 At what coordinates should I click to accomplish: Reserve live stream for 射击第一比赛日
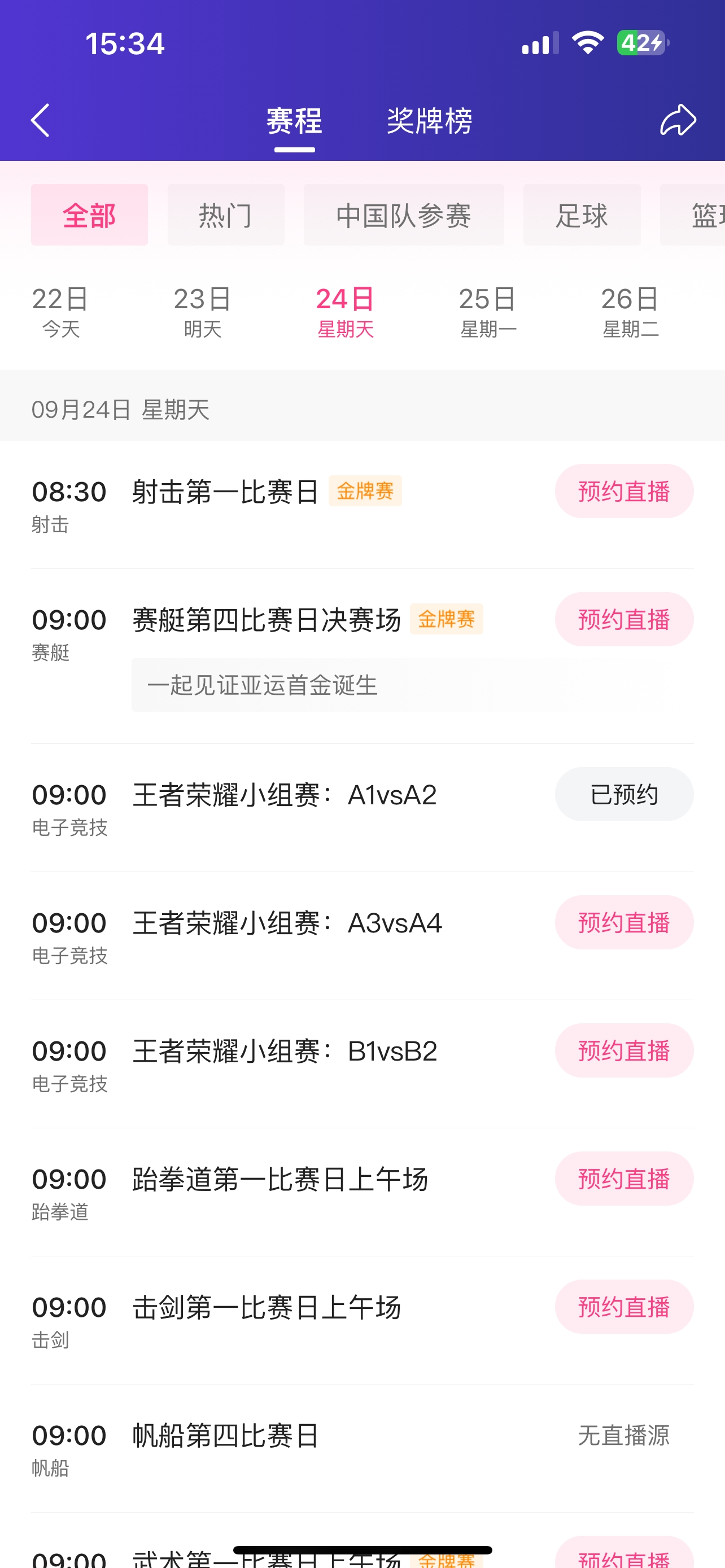pyautogui.click(x=624, y=491)
